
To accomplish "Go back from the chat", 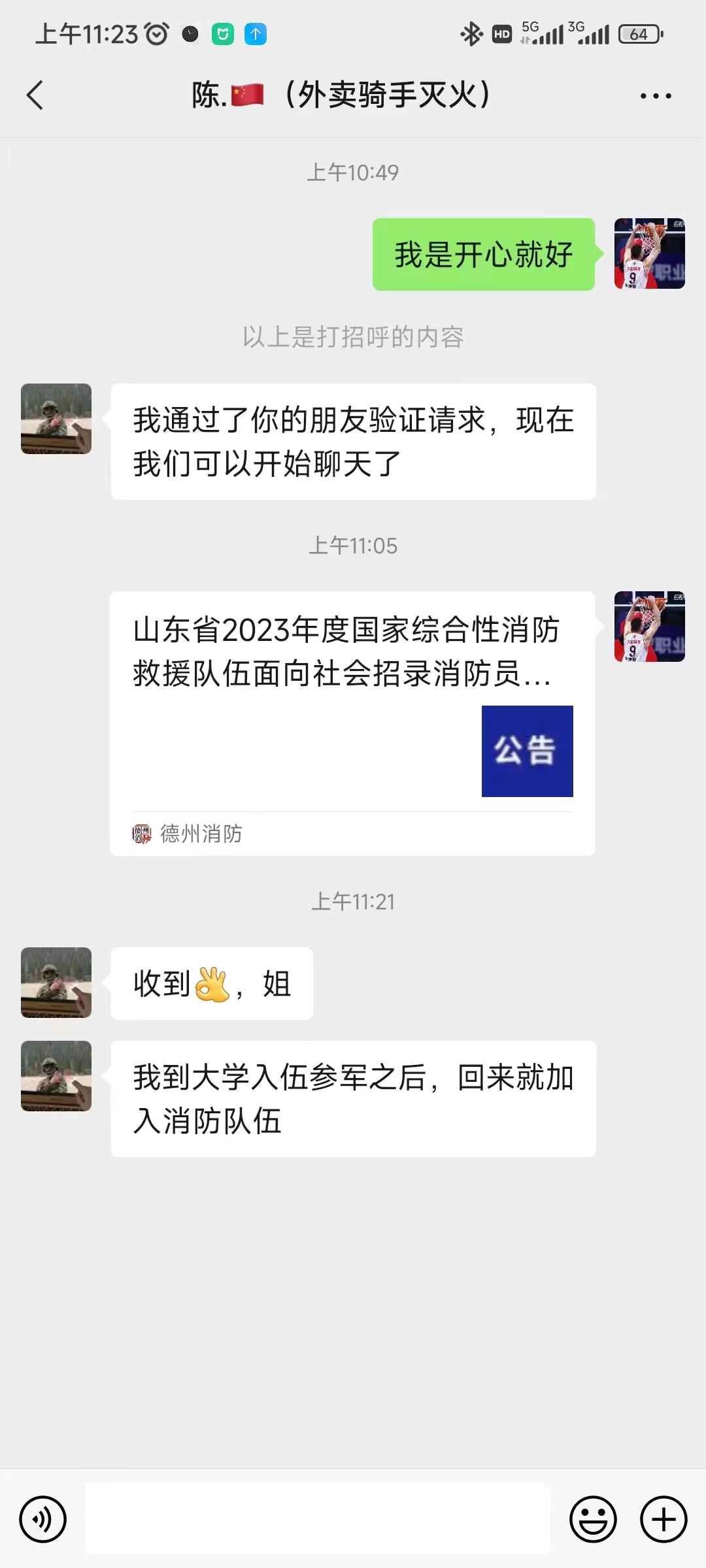I will (35, 95).
